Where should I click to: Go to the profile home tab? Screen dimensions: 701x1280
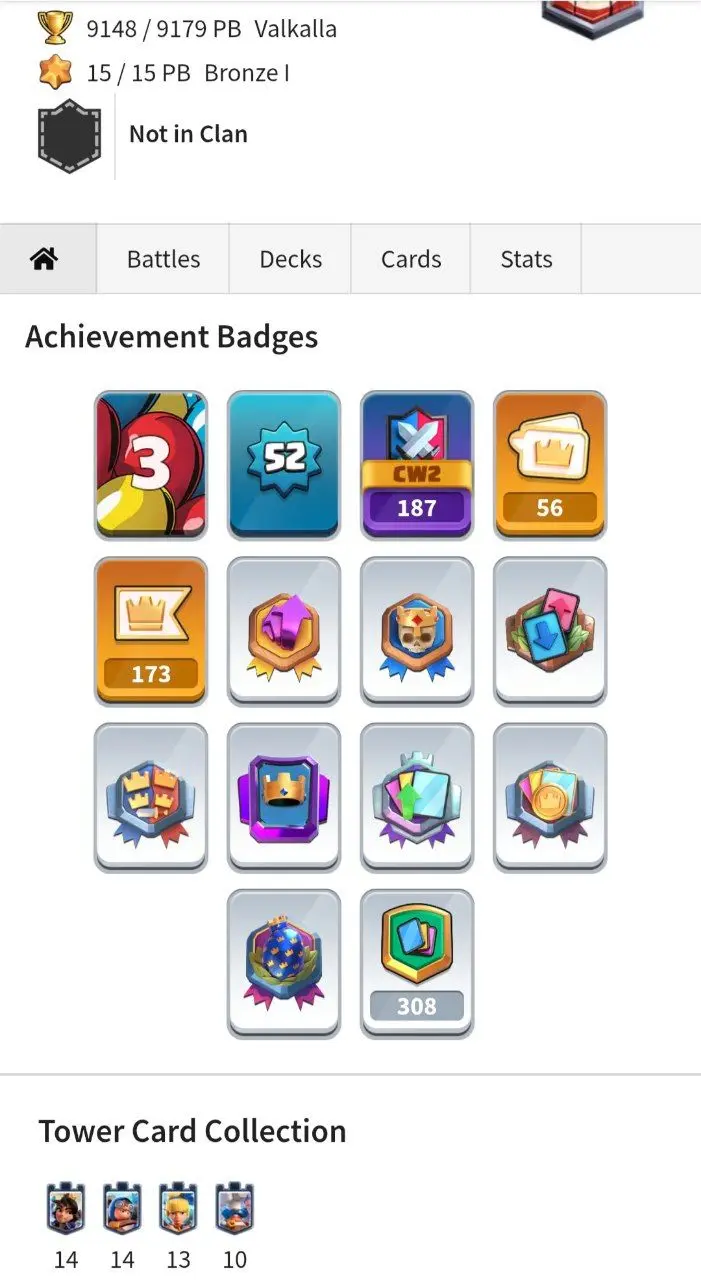coord(45,259)
